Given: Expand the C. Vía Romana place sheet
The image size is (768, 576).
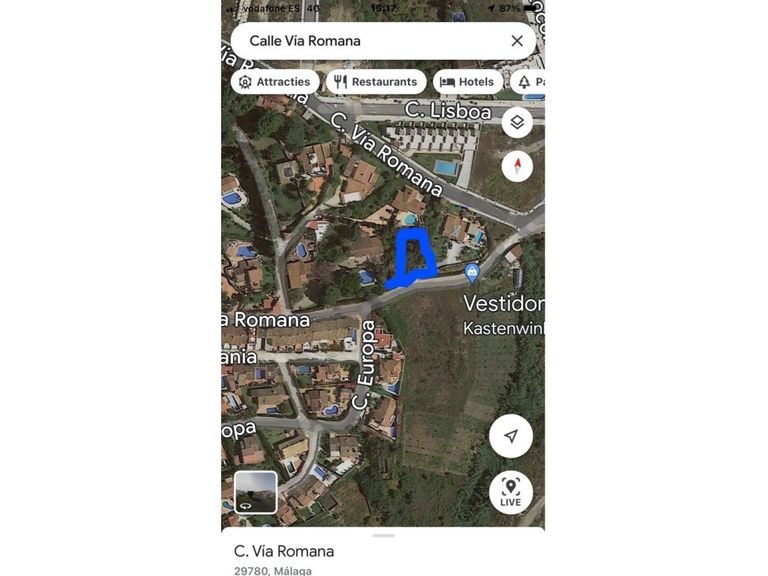Looking at the screenshot, I should (383, 537).
